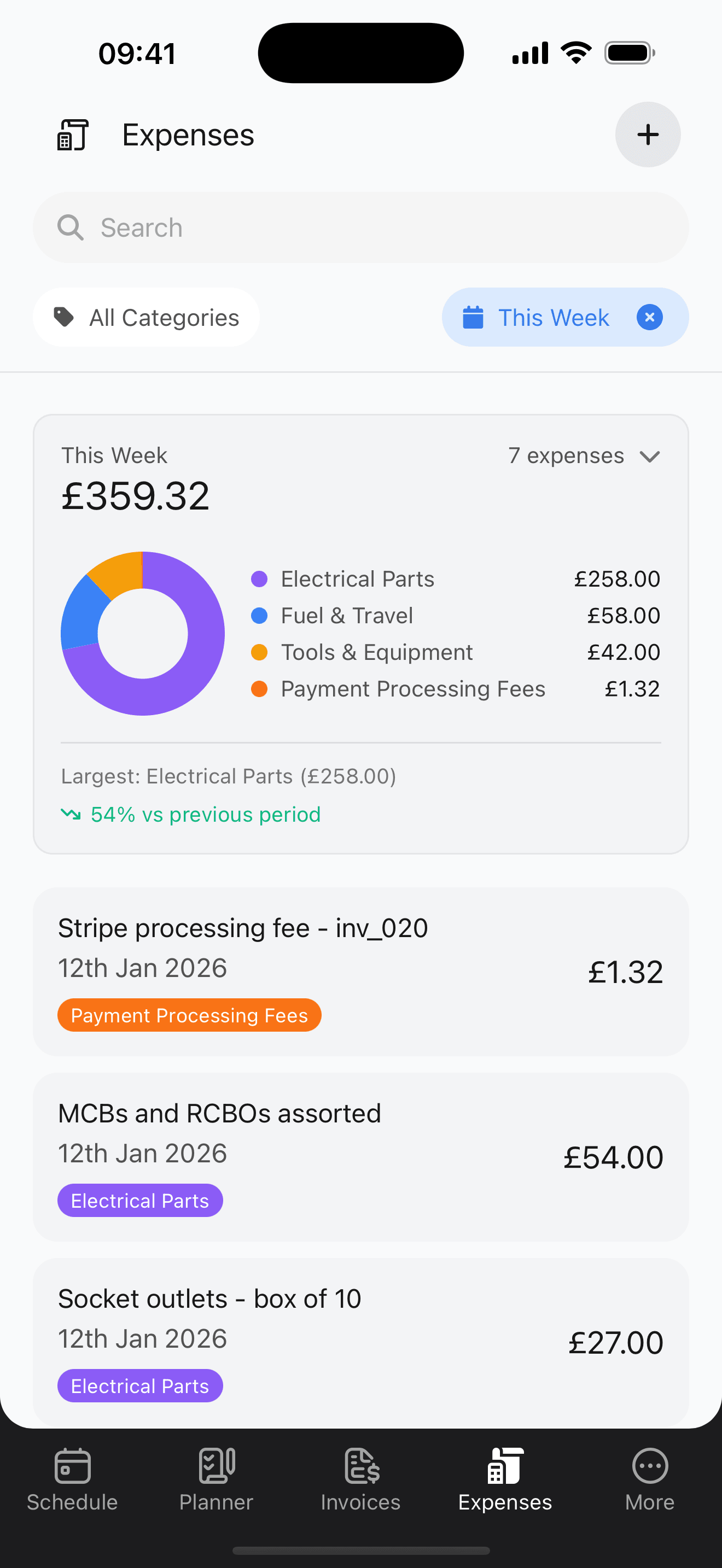This screenshot has height=1568, width=722.
Task: Open the Expenses header calculator icon
Action: click(x=72, y=134)
